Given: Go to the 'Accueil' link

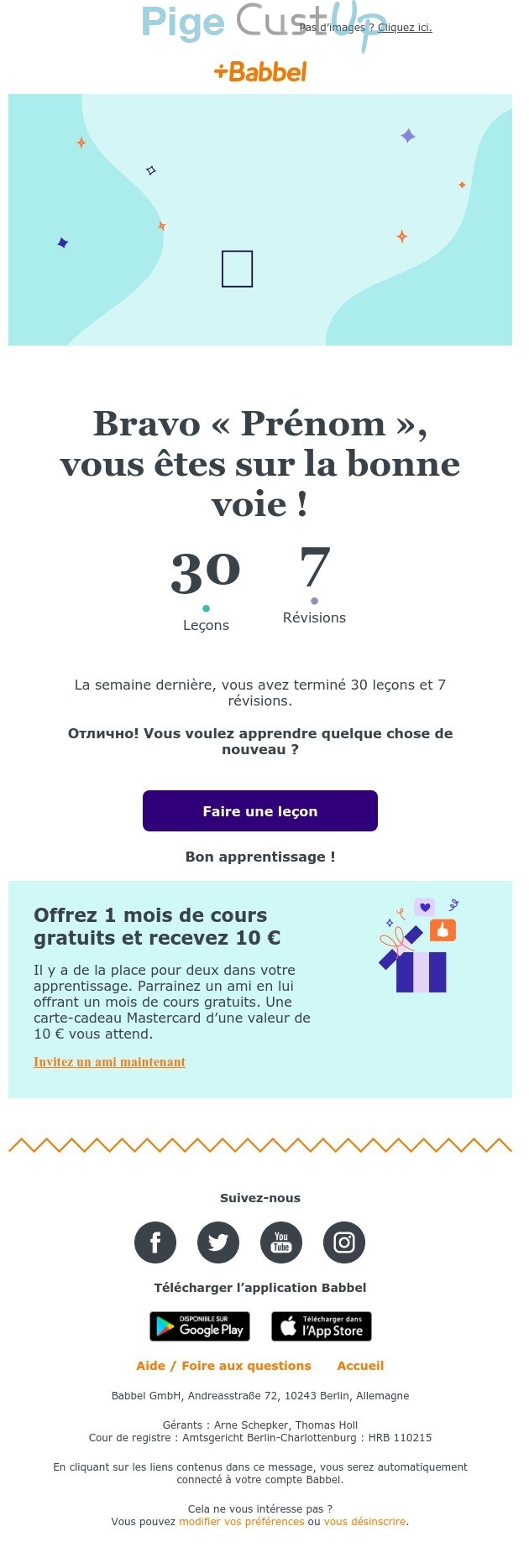Looking at the screenshot, I should 360,1366.
